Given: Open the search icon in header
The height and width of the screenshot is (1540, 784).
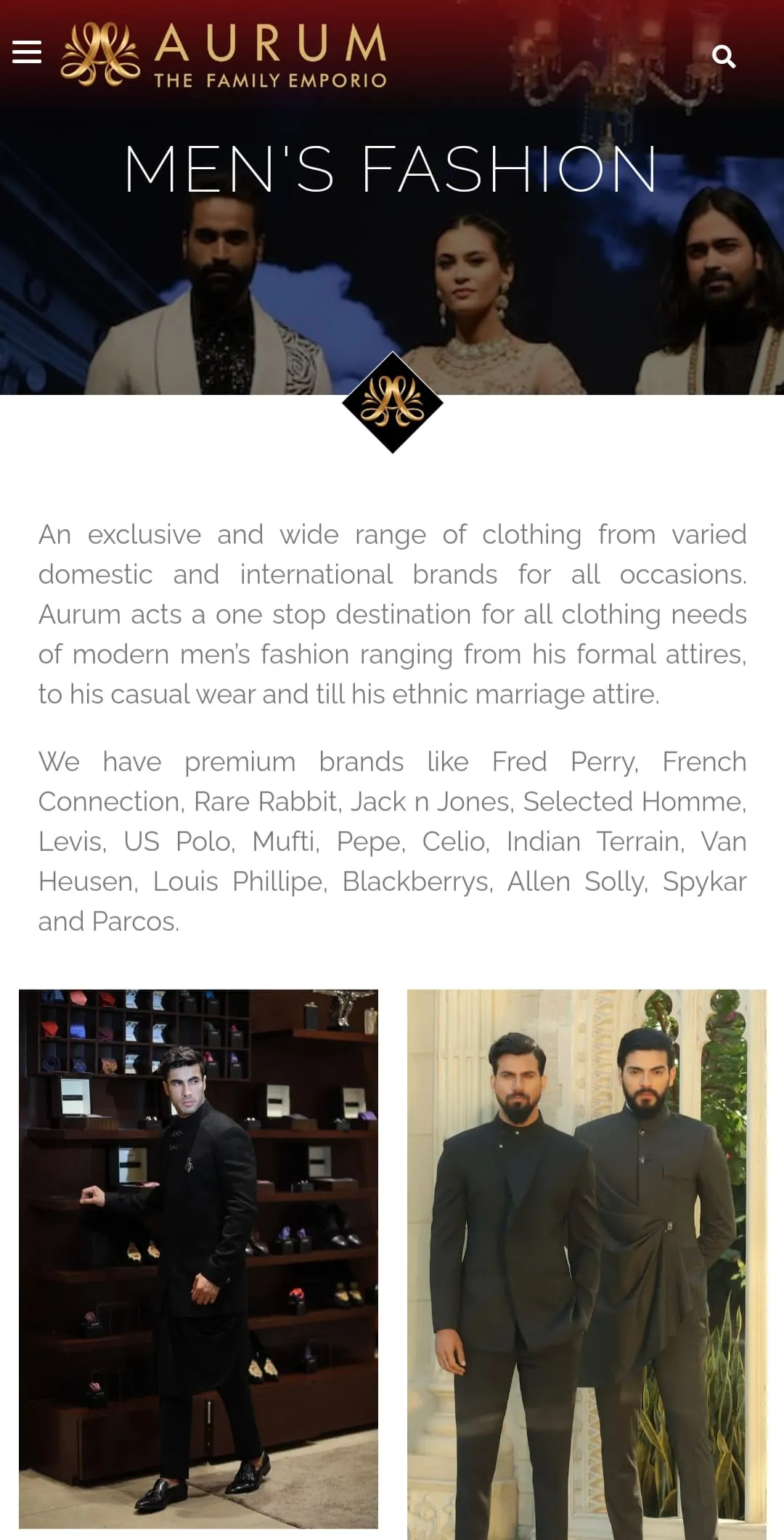Looking at the screenshot, I should 724,56.
